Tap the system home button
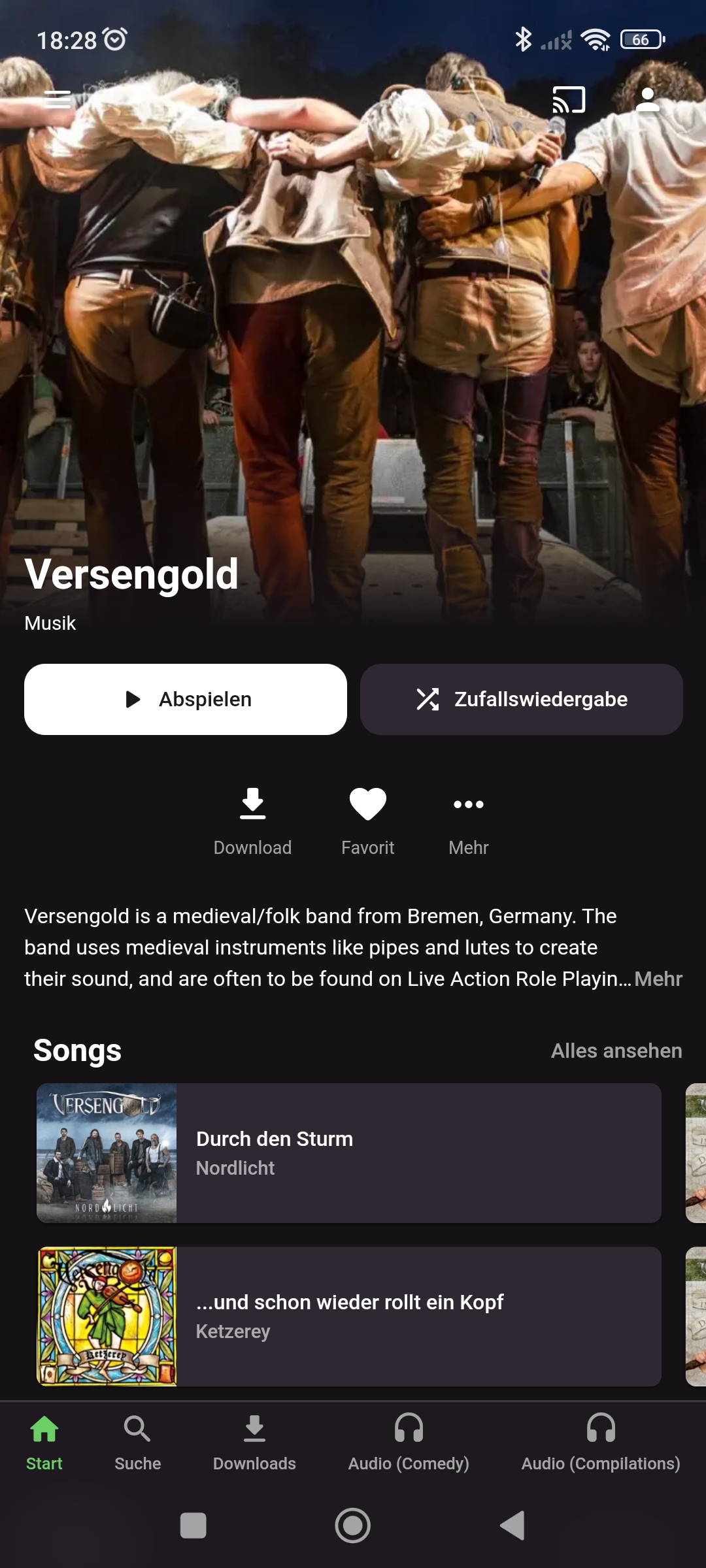Screen dimensions: 706x1568 (353, 1526)
